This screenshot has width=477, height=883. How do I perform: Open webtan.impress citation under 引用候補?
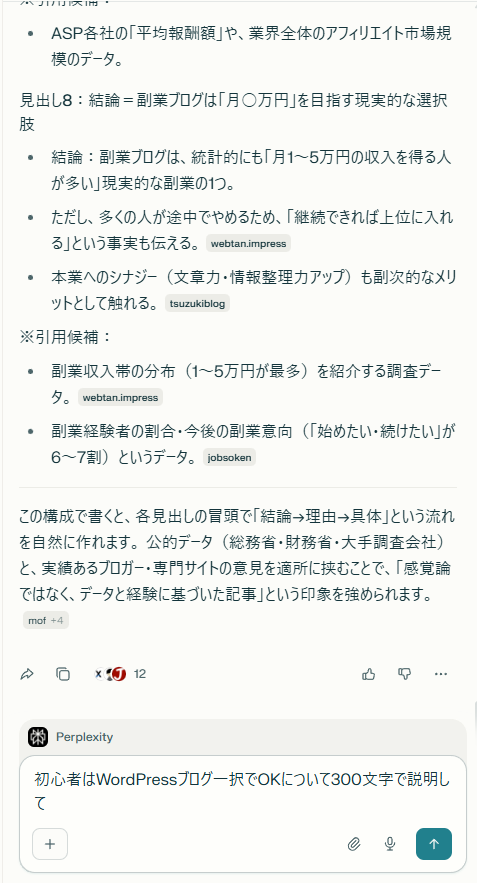121,398
